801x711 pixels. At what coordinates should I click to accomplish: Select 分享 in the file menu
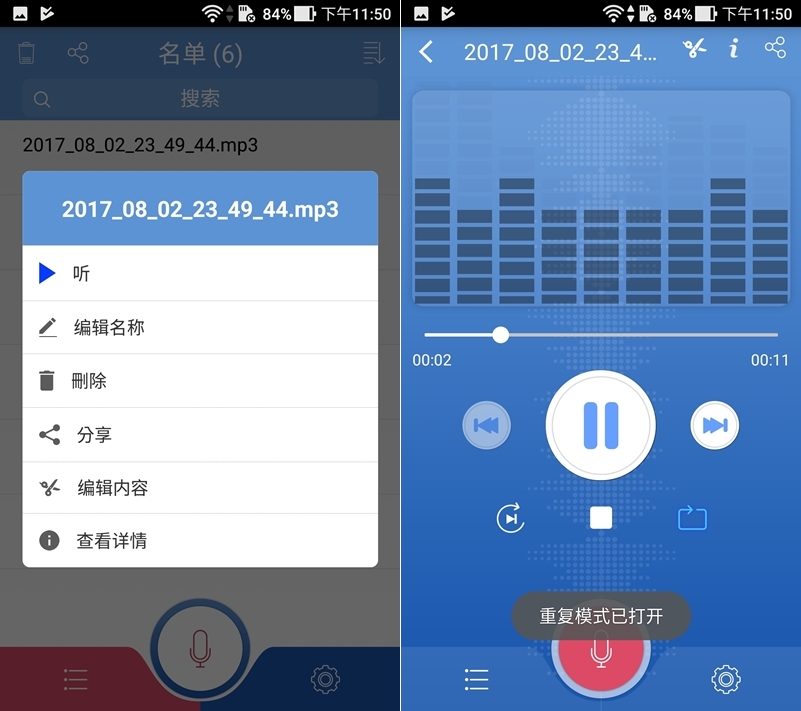[200, 435]
